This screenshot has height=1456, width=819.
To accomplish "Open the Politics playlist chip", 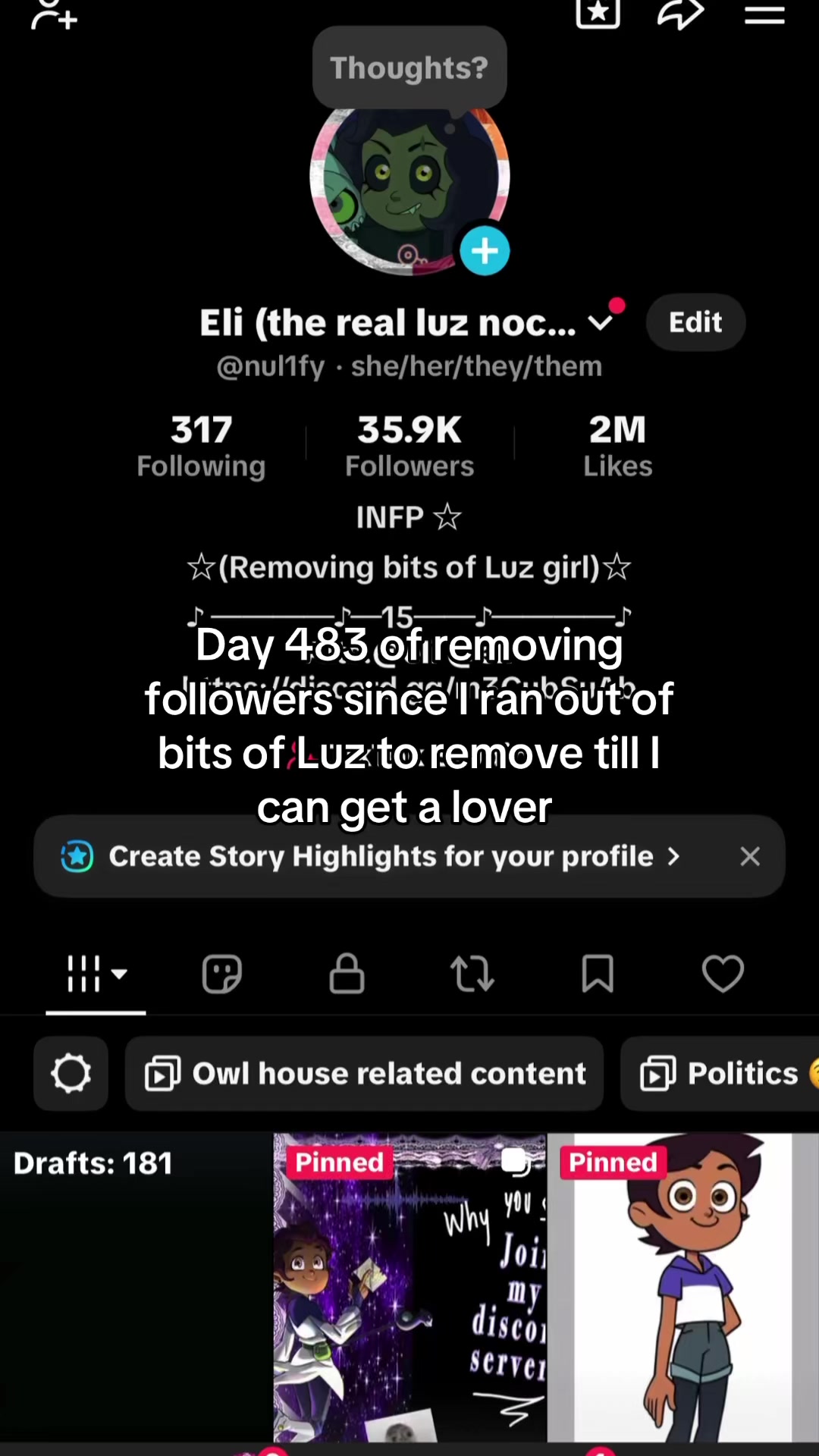I will (x=720, y=1074).
